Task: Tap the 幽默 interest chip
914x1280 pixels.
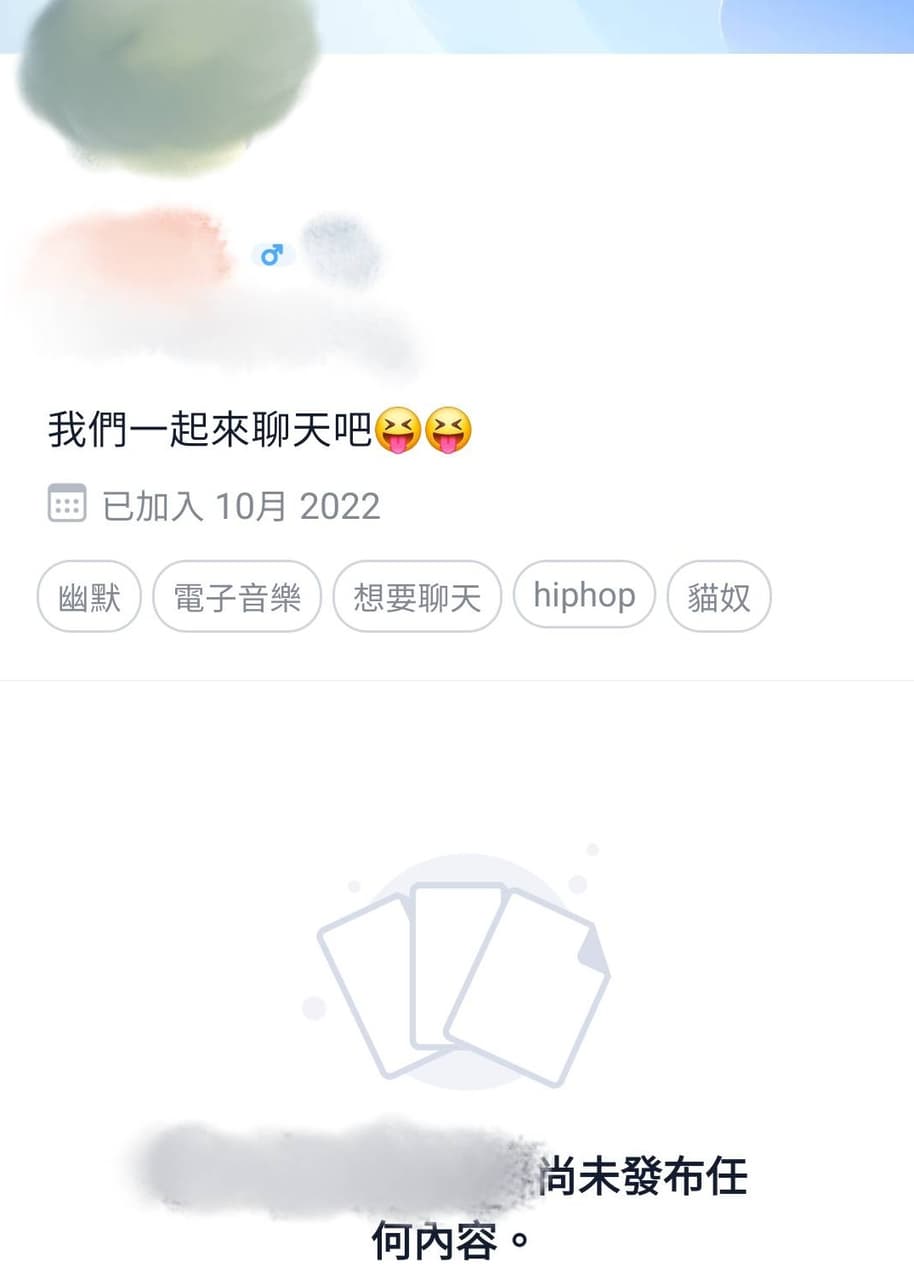Action: tap(89, 597)
